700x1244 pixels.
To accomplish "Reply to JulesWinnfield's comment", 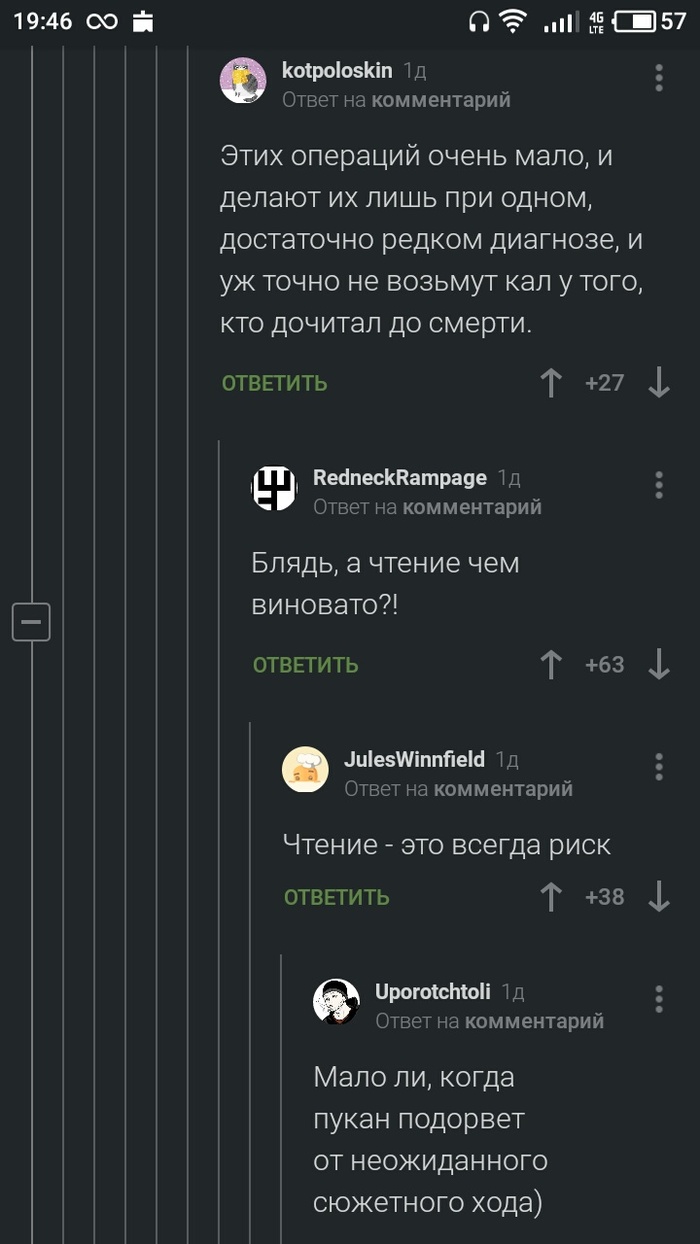I will coord(336,897).
